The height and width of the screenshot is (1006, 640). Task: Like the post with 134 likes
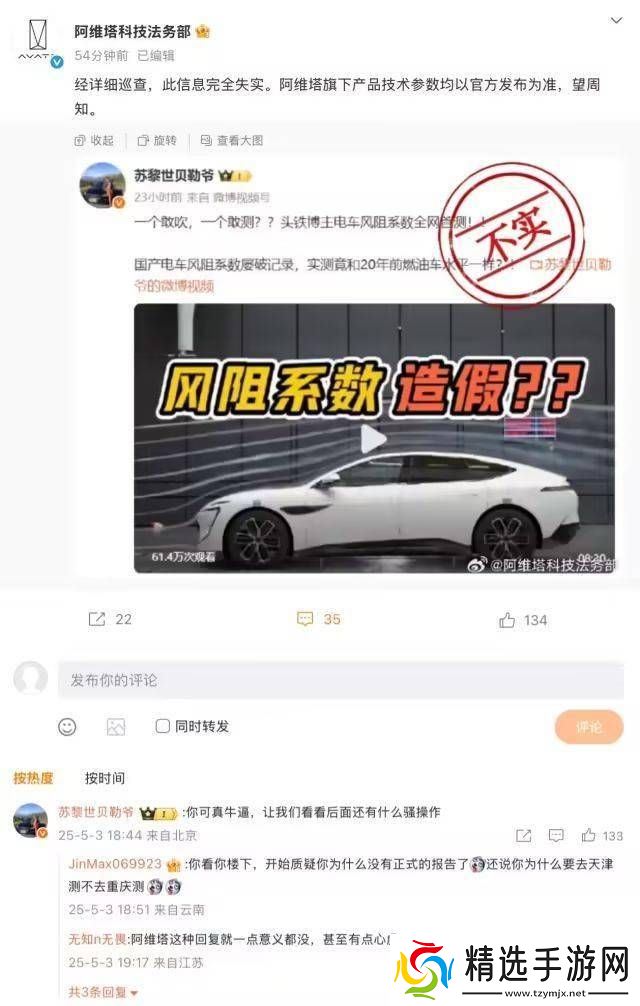point(523,619)
